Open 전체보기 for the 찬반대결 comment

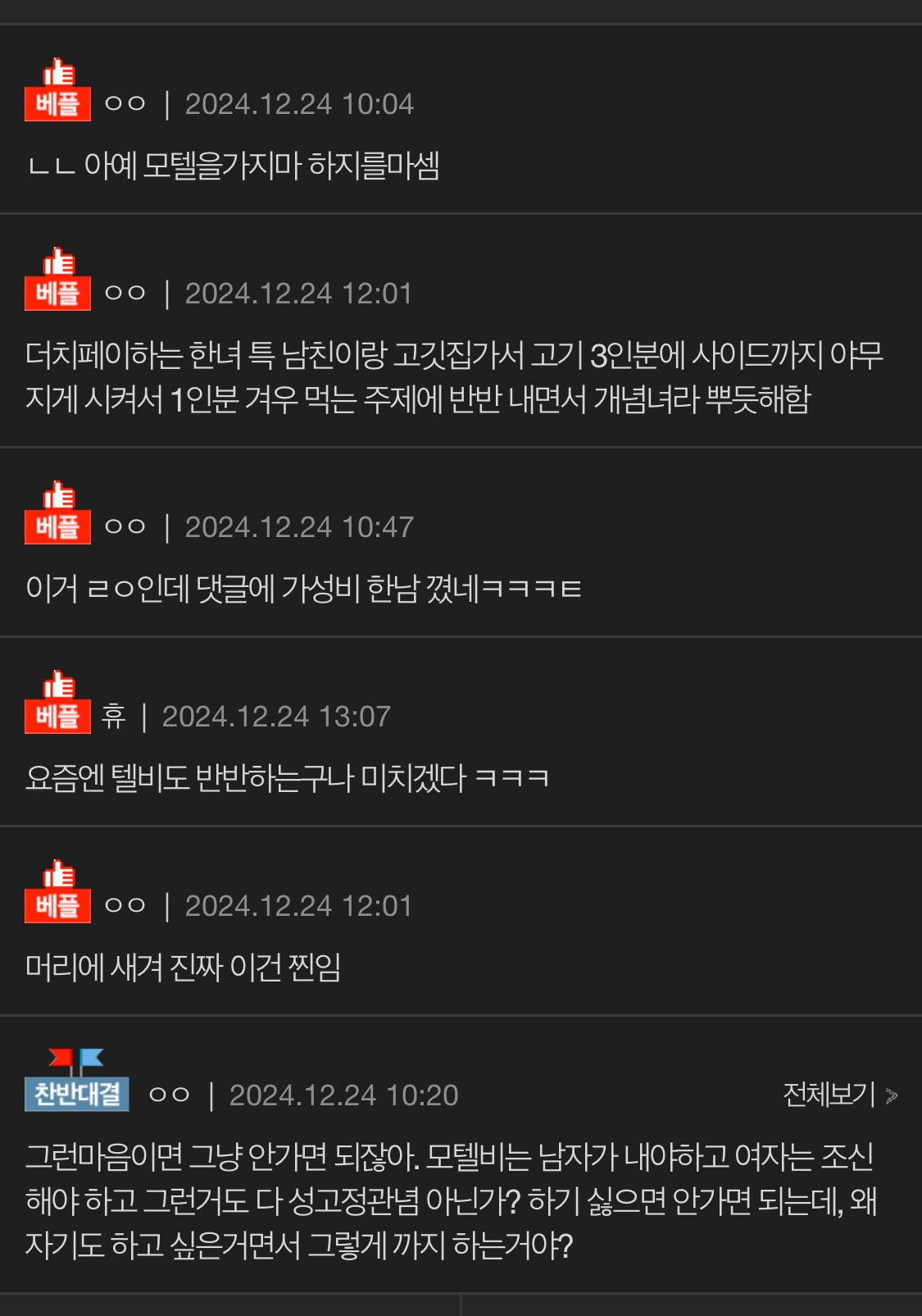[x=839, y=1095]
